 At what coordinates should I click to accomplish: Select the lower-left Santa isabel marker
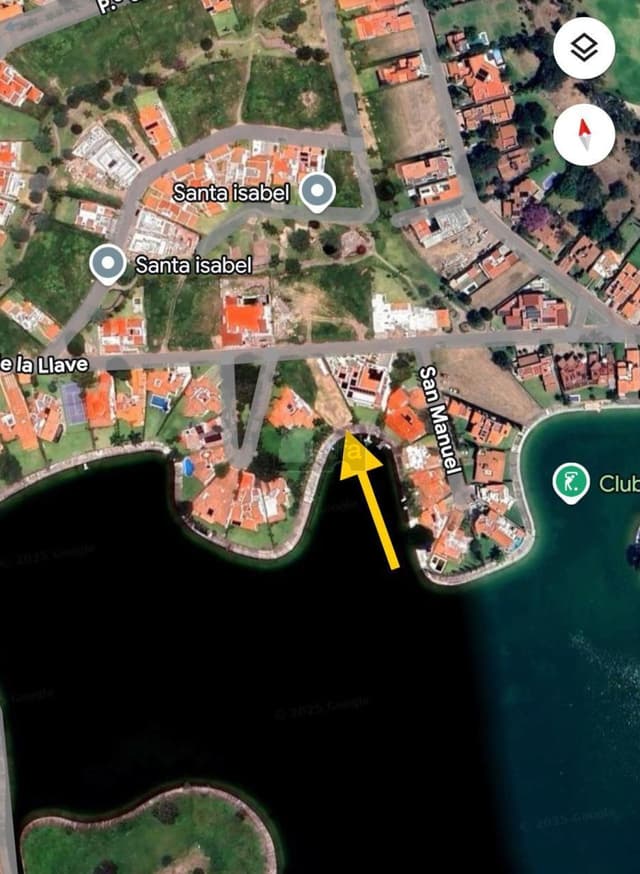tap(108, 264)
